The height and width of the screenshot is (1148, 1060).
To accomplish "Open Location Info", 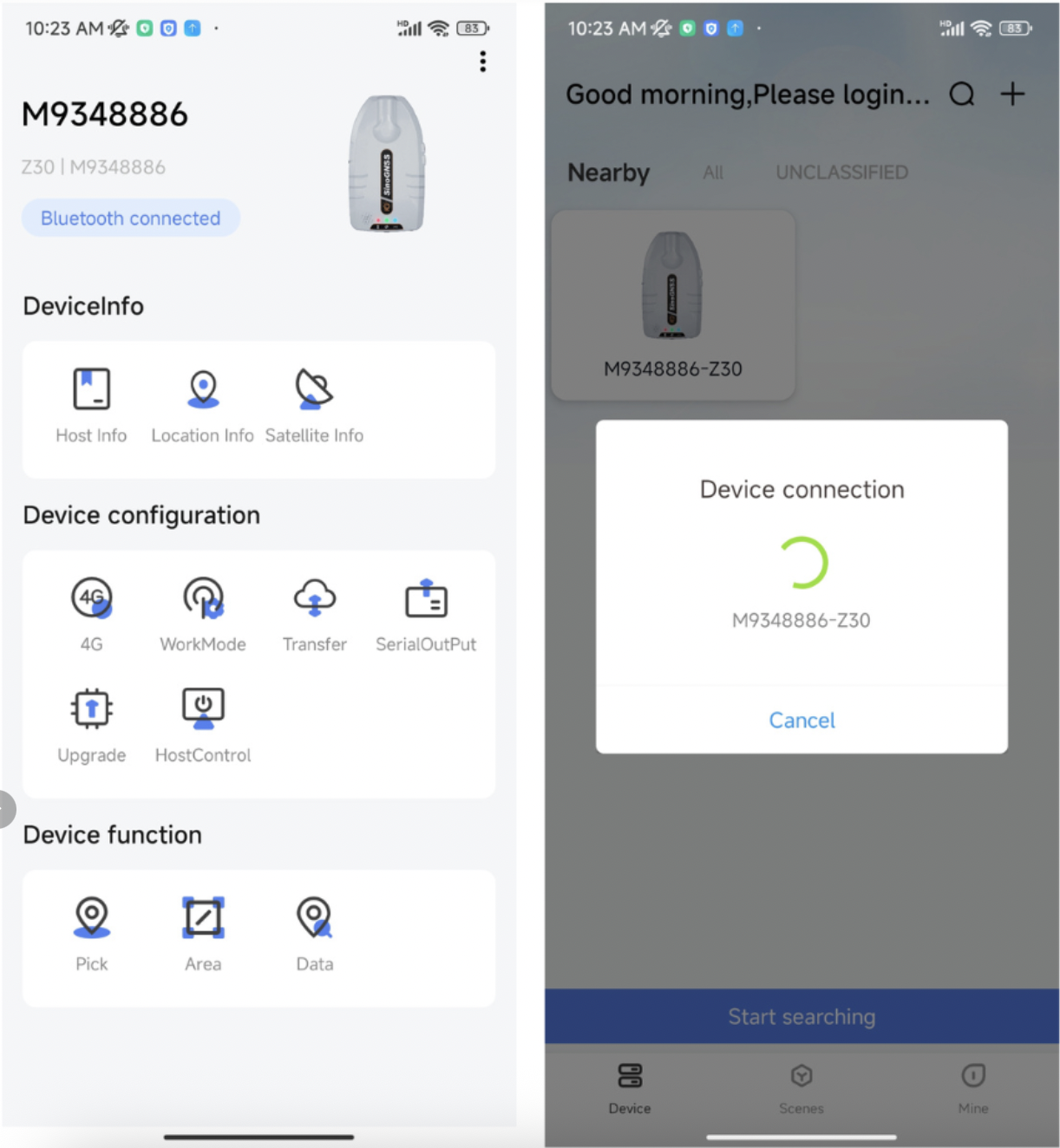I will tap(203, 404).
